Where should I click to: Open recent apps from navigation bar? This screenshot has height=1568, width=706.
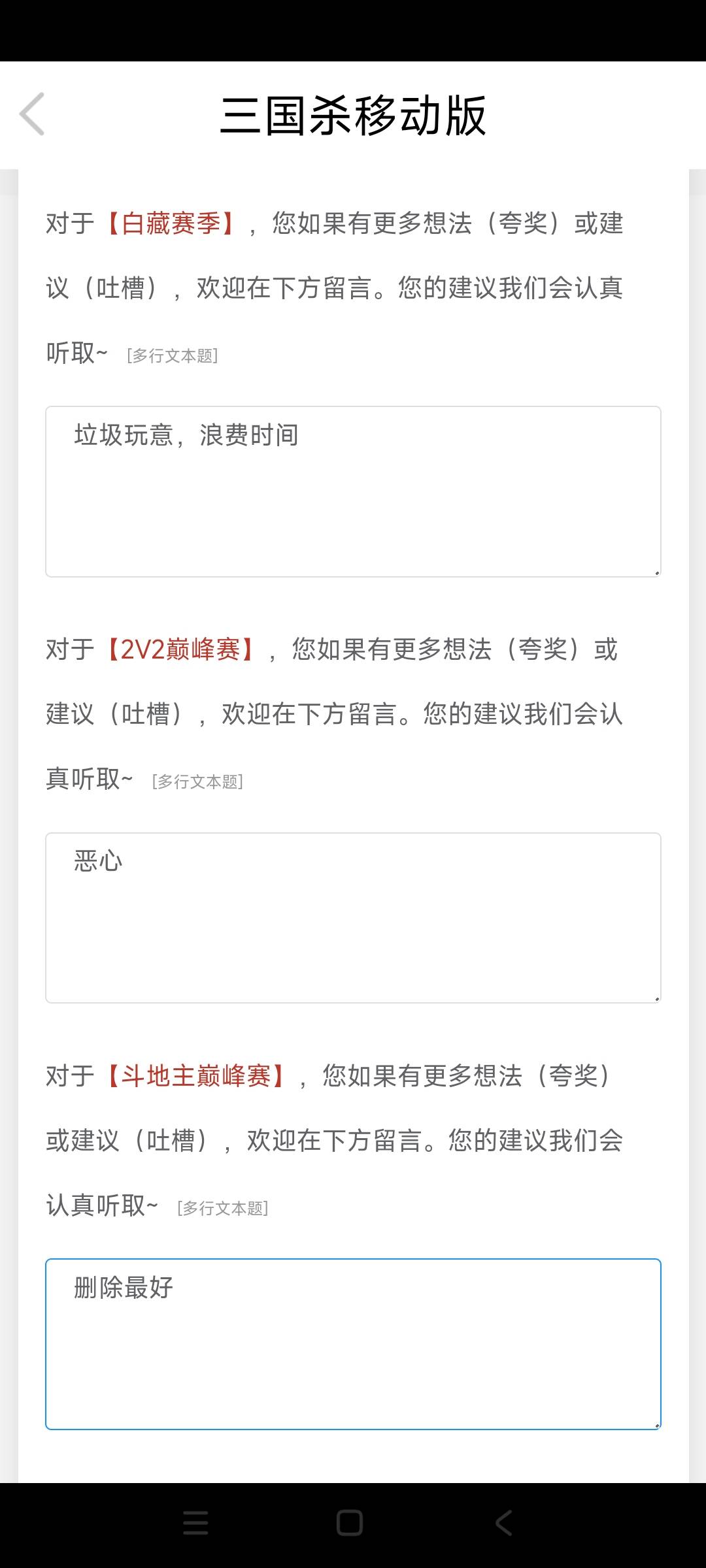tap(195, 1523)
